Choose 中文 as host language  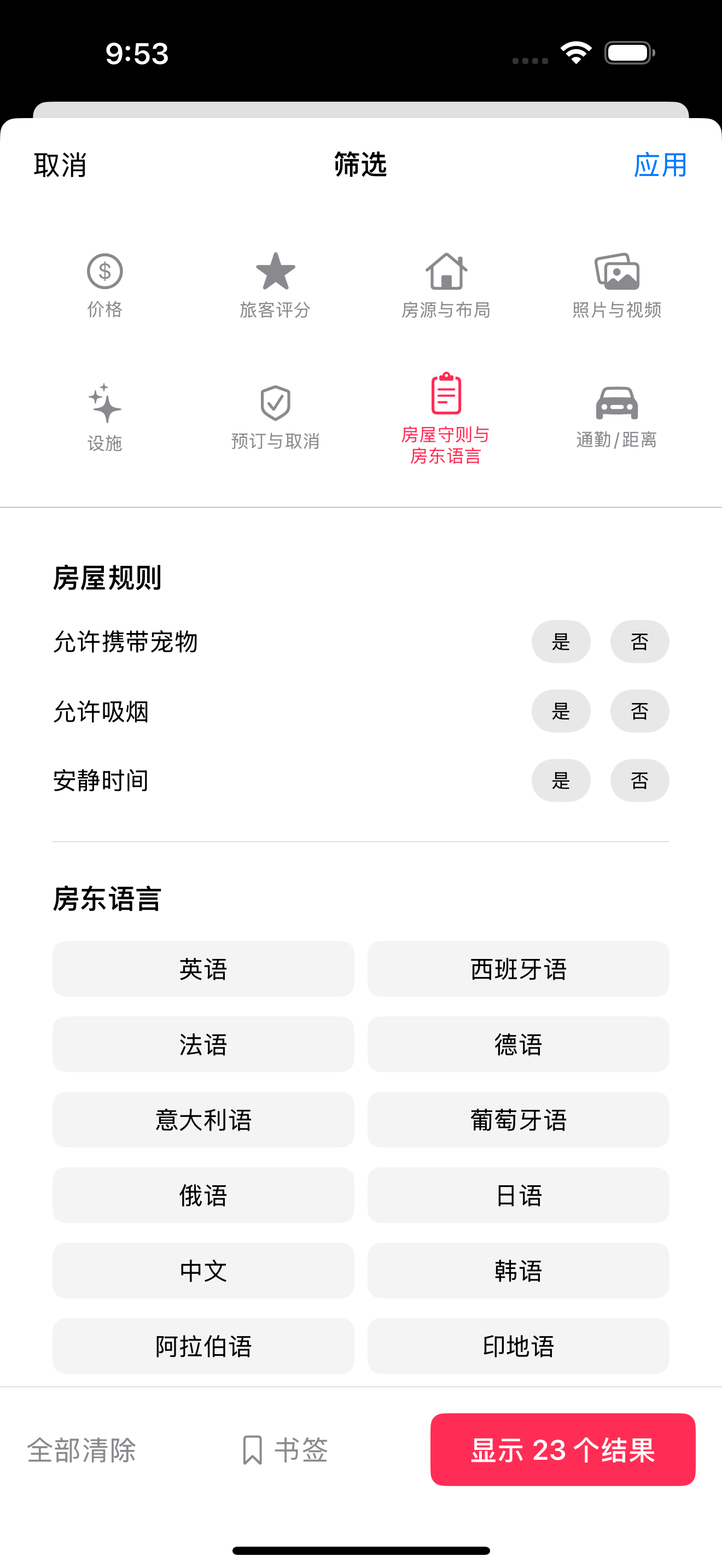point(203,1271)
